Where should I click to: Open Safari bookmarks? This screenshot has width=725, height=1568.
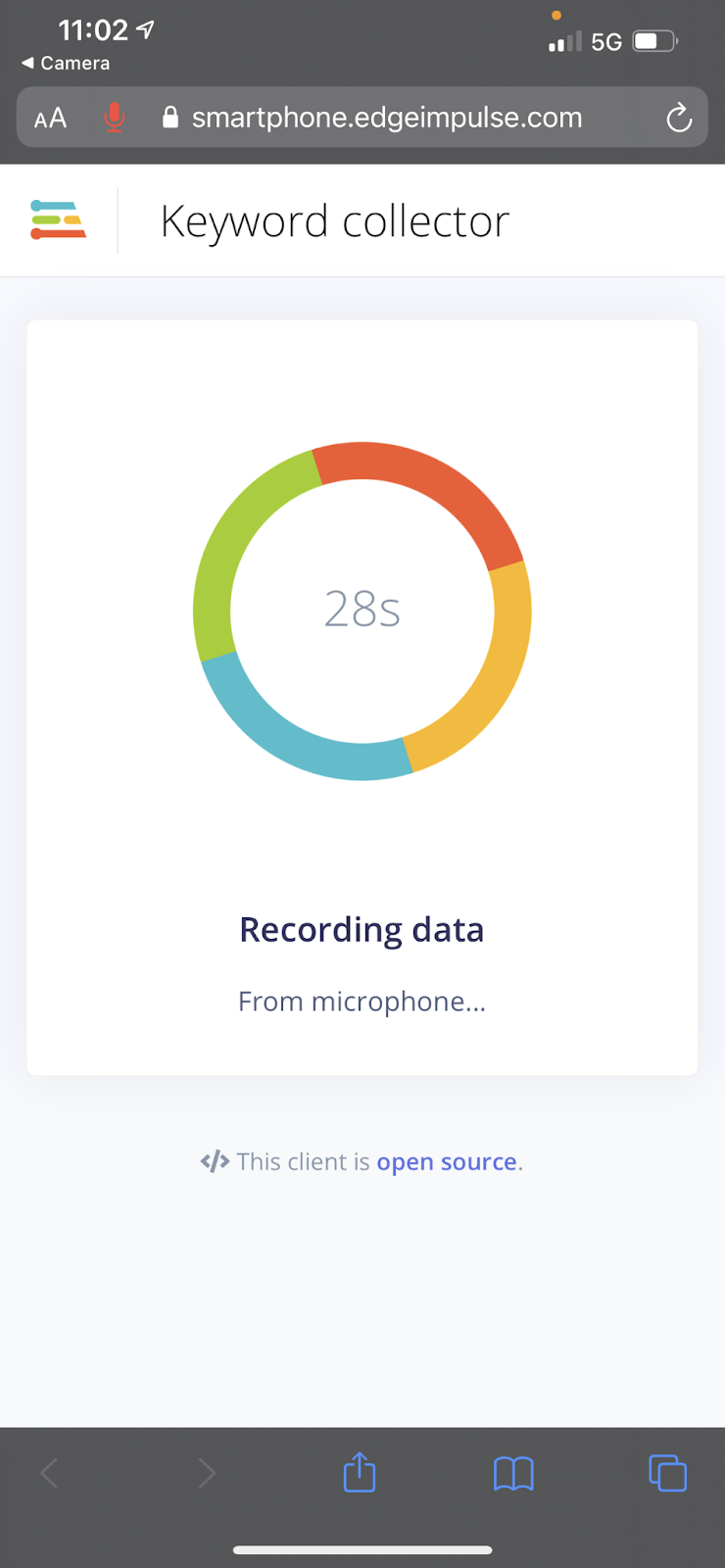point(513,1473)
